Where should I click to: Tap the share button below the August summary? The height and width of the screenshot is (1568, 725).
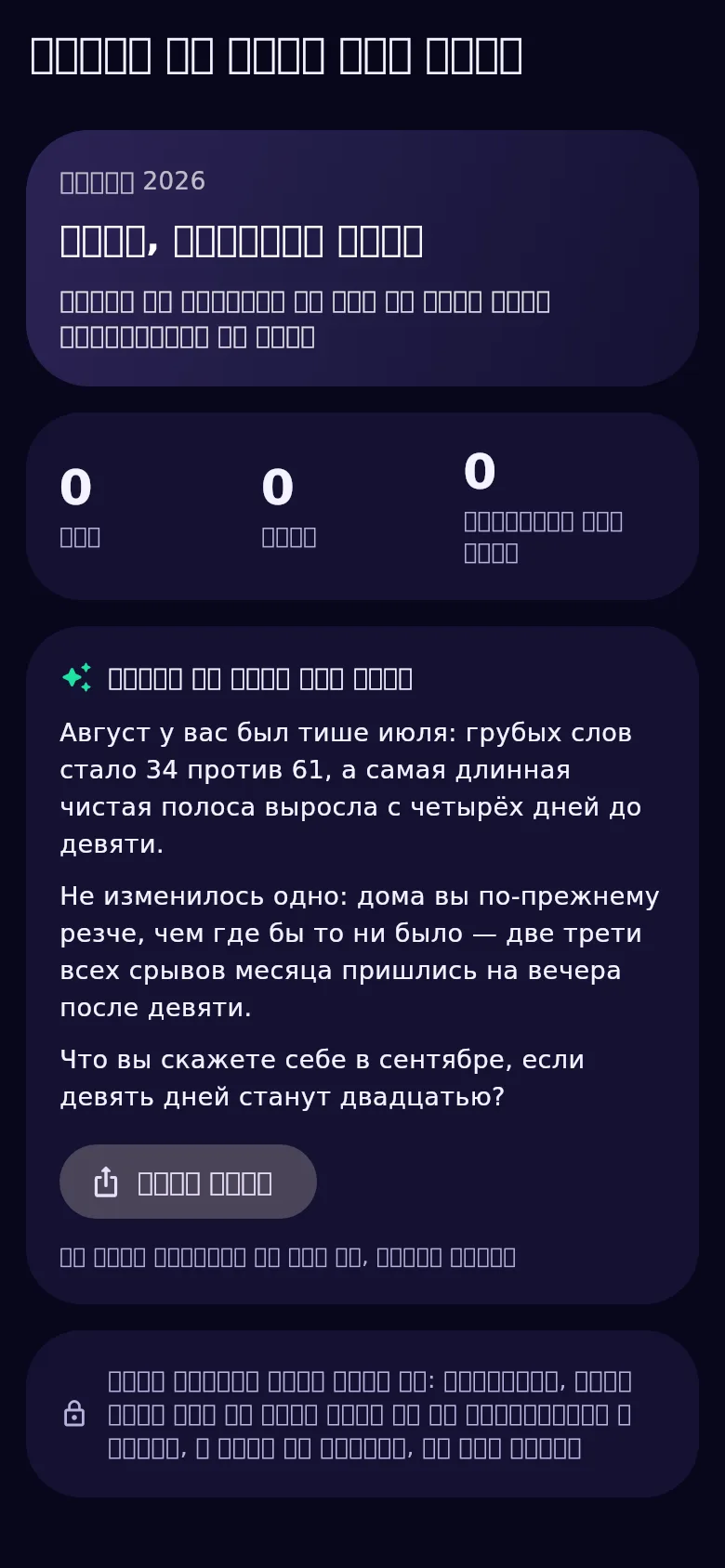pyautogui.click(x=188, y=1182)
